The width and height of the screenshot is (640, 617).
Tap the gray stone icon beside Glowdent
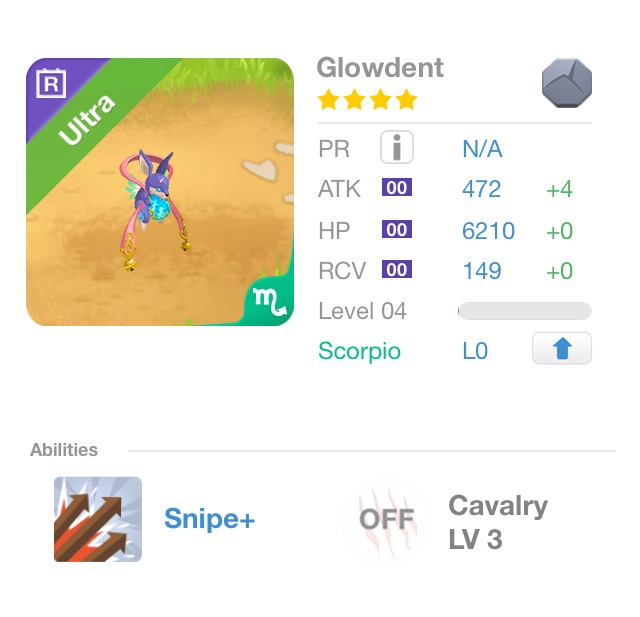pos(567,83)
